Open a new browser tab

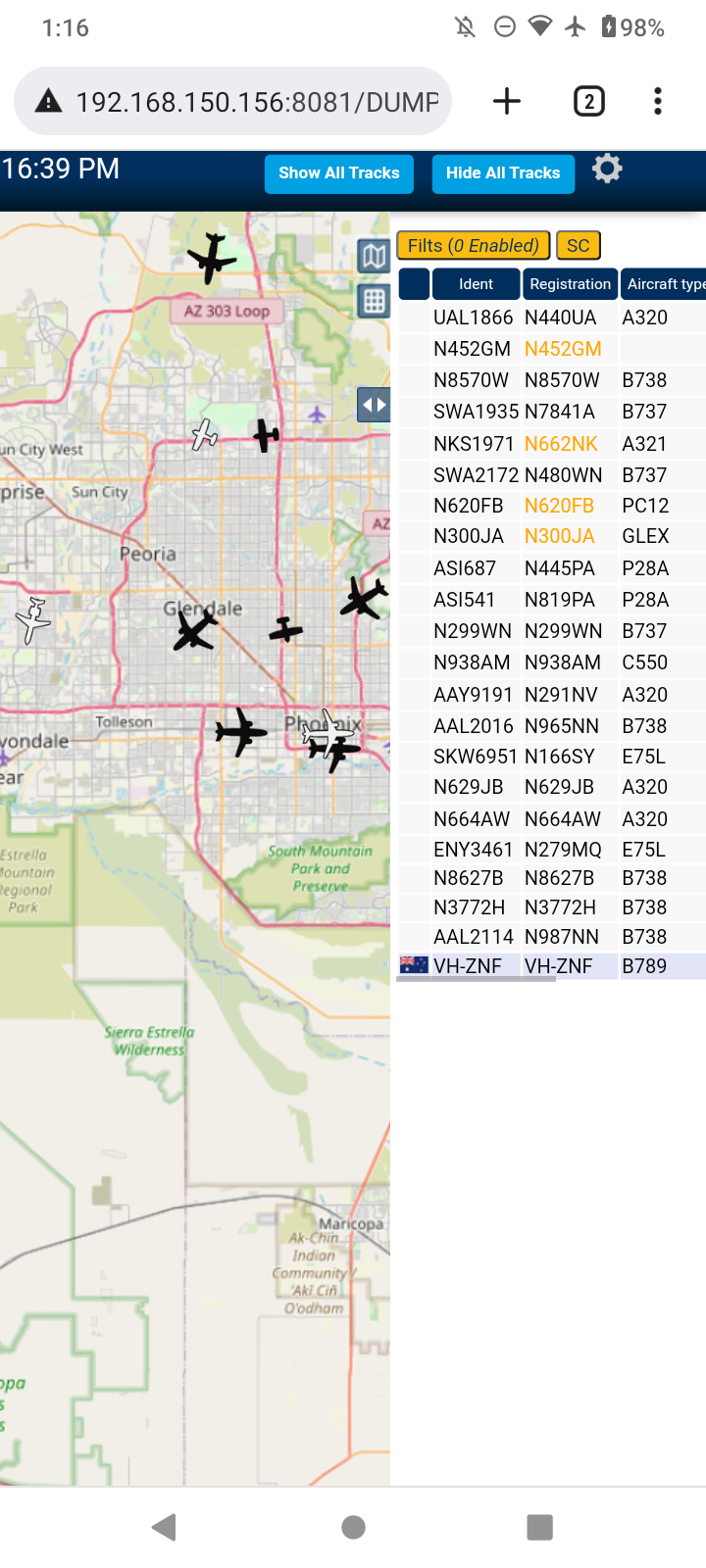pos(507,101)
